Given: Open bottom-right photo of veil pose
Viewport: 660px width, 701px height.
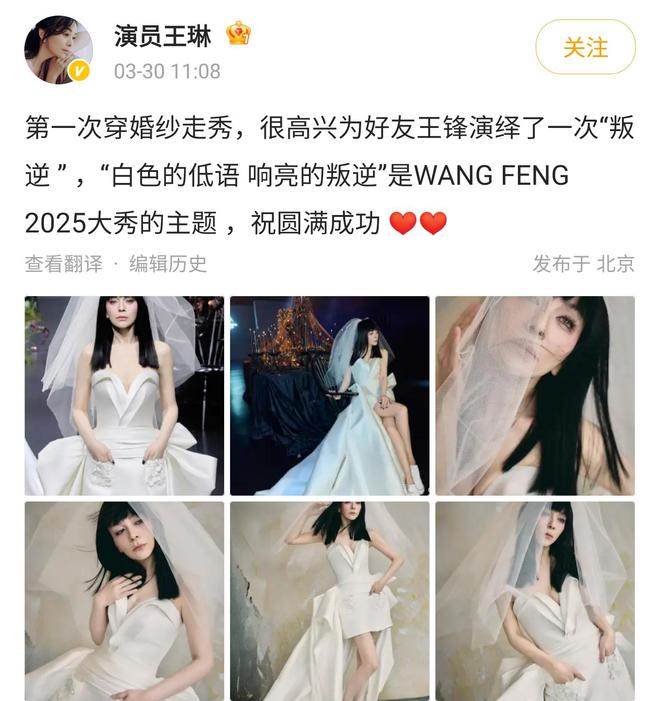Looking at the screenshot, I should (x=535, y=600).
